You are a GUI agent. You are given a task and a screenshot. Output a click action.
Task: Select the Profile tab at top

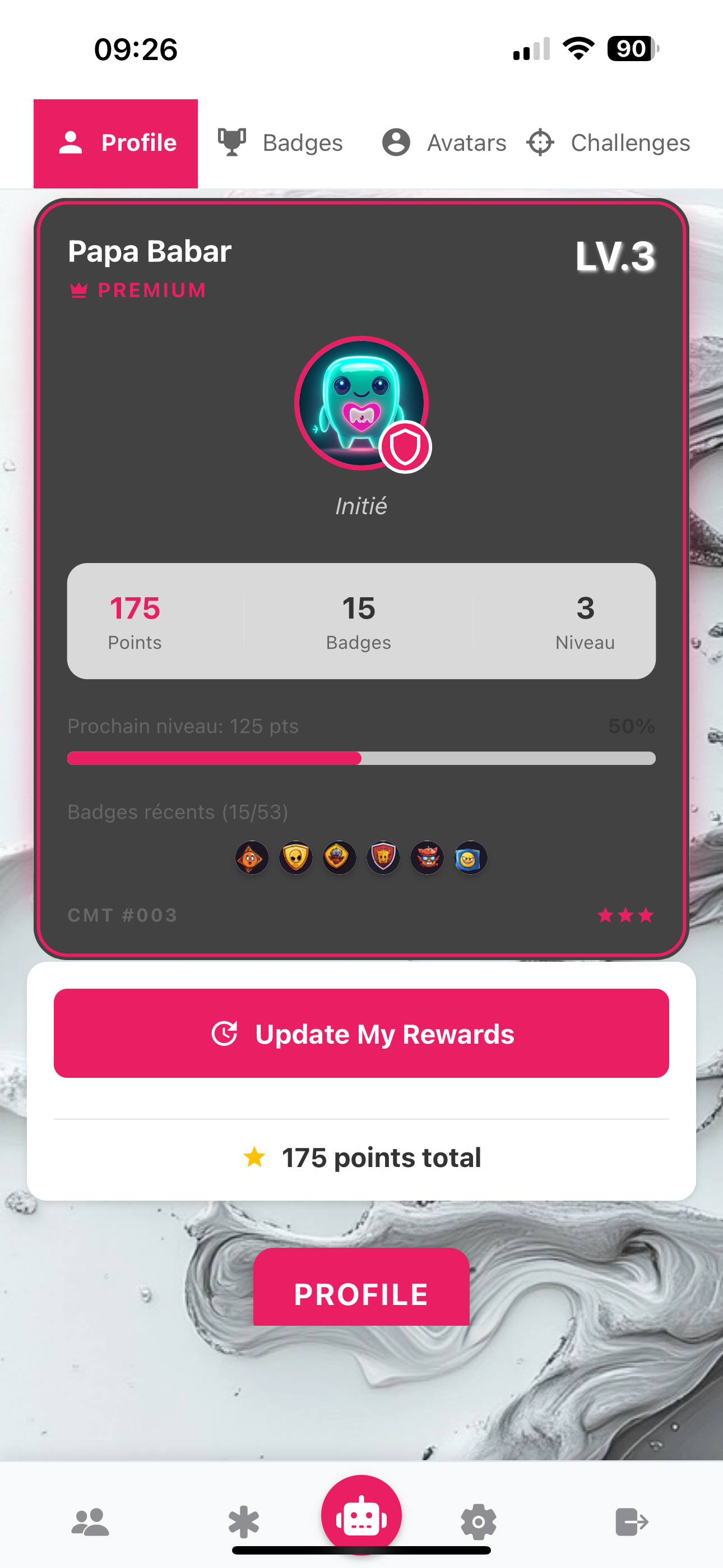click(115, 143)
